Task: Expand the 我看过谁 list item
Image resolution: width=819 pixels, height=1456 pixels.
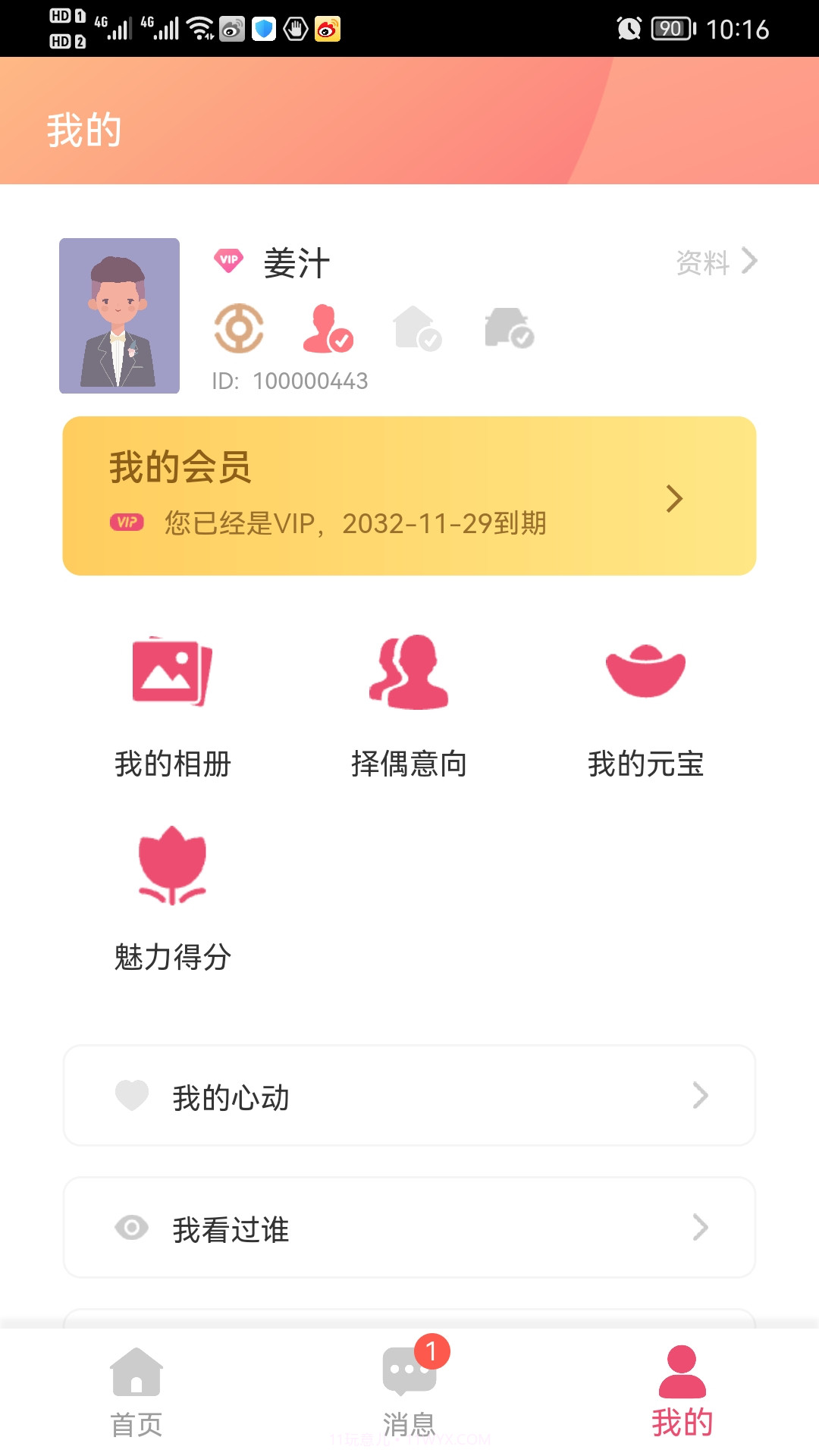Action: click(409, 1228)
